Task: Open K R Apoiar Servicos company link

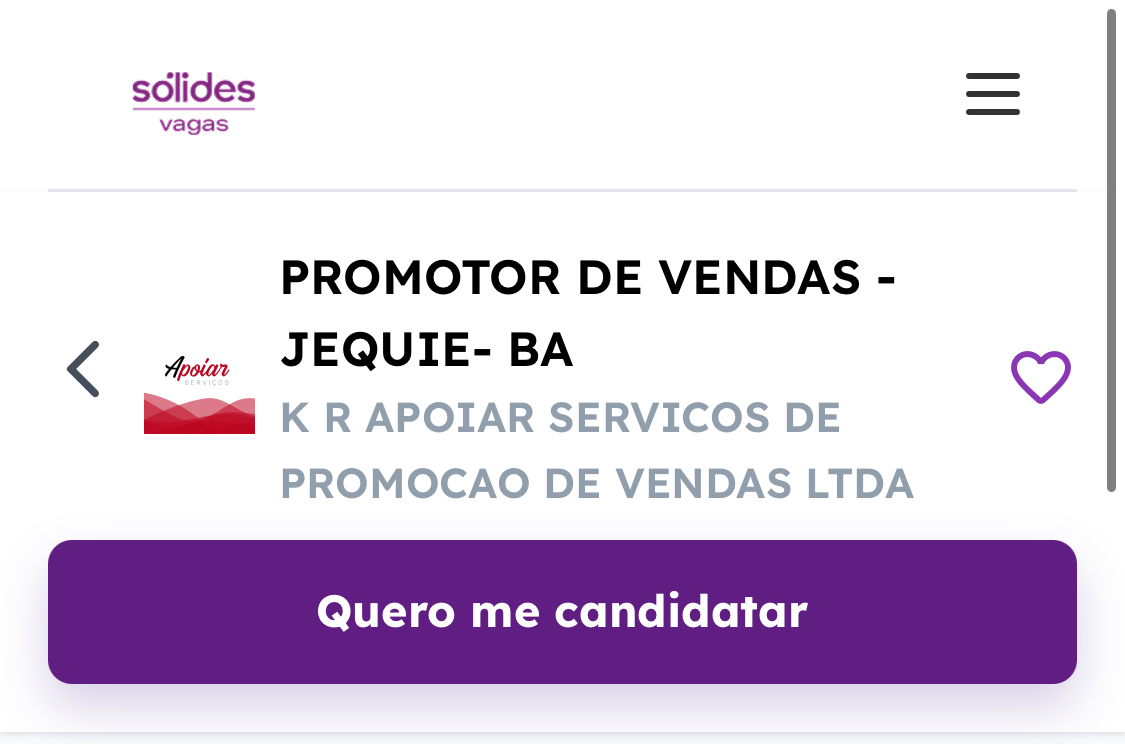Action: coord(596,451)
